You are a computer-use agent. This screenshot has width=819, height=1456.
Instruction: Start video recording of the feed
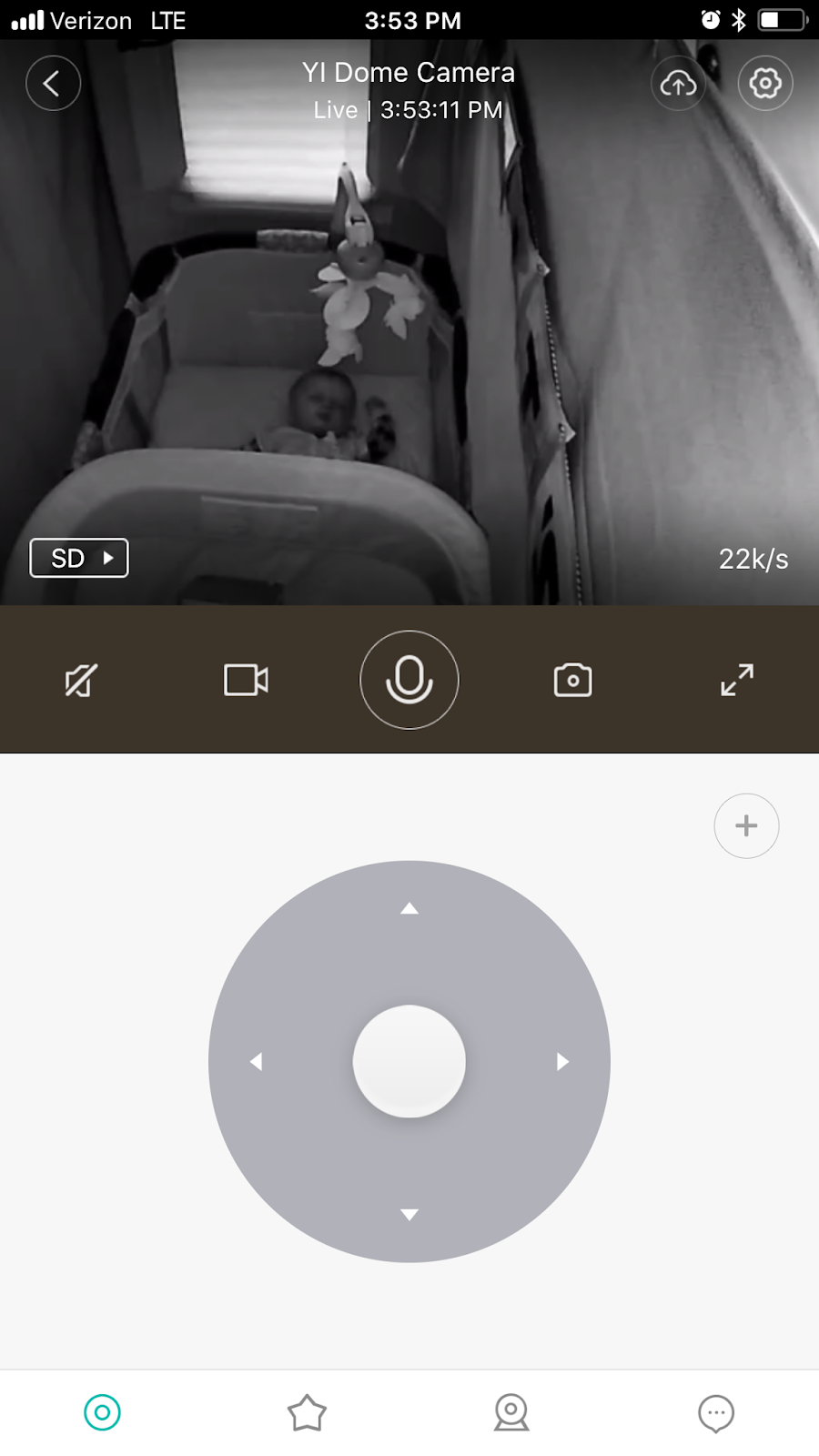[246, 680]
